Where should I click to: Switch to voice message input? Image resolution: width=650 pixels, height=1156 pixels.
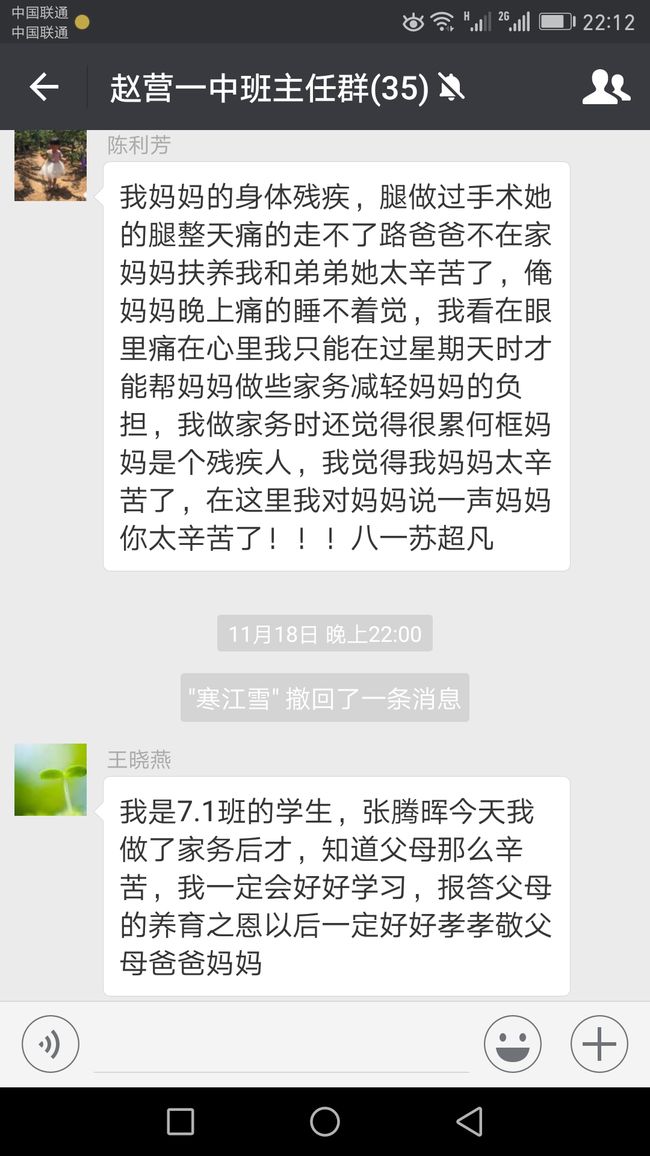(50, 1044)
